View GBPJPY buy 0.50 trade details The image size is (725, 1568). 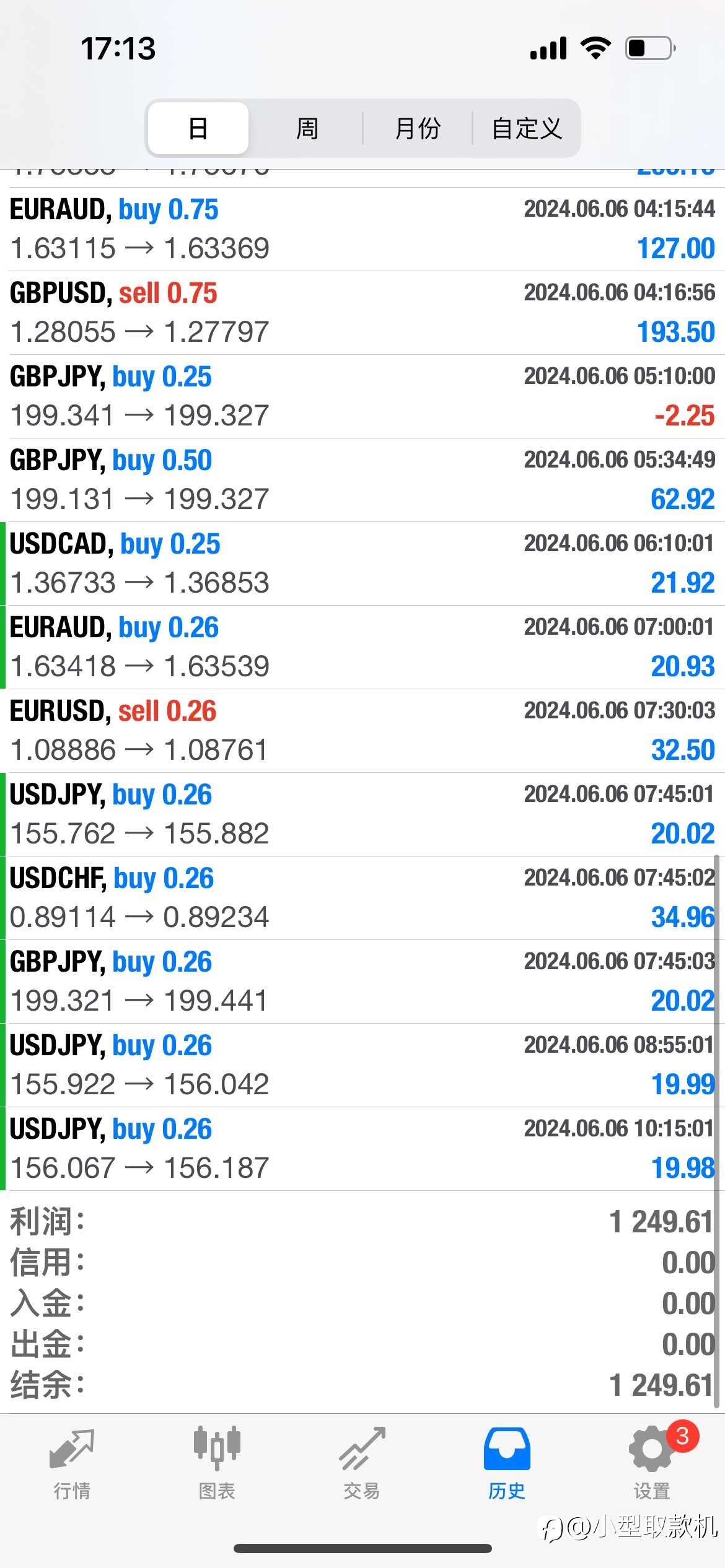(362, 480)
